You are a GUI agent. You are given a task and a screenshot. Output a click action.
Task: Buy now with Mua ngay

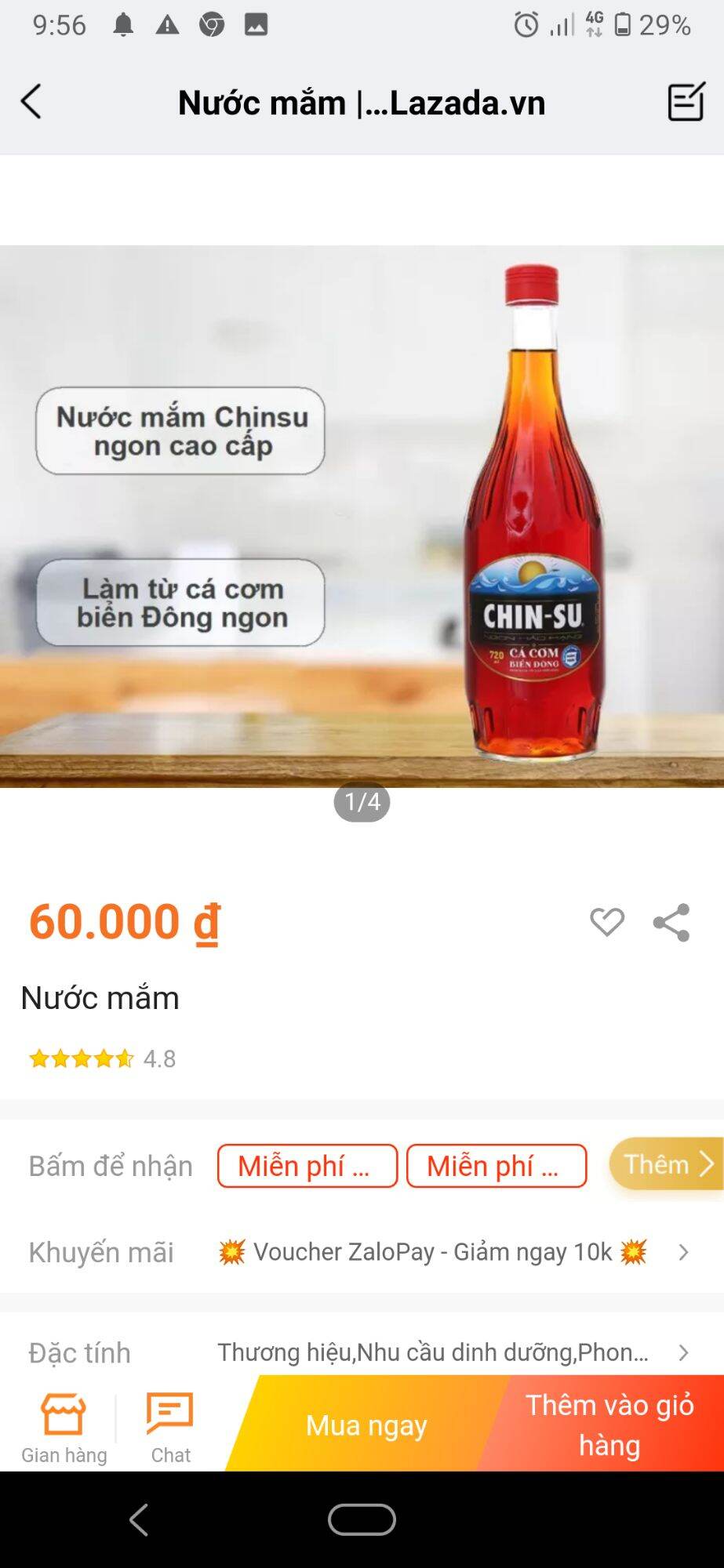(366, 1425)
